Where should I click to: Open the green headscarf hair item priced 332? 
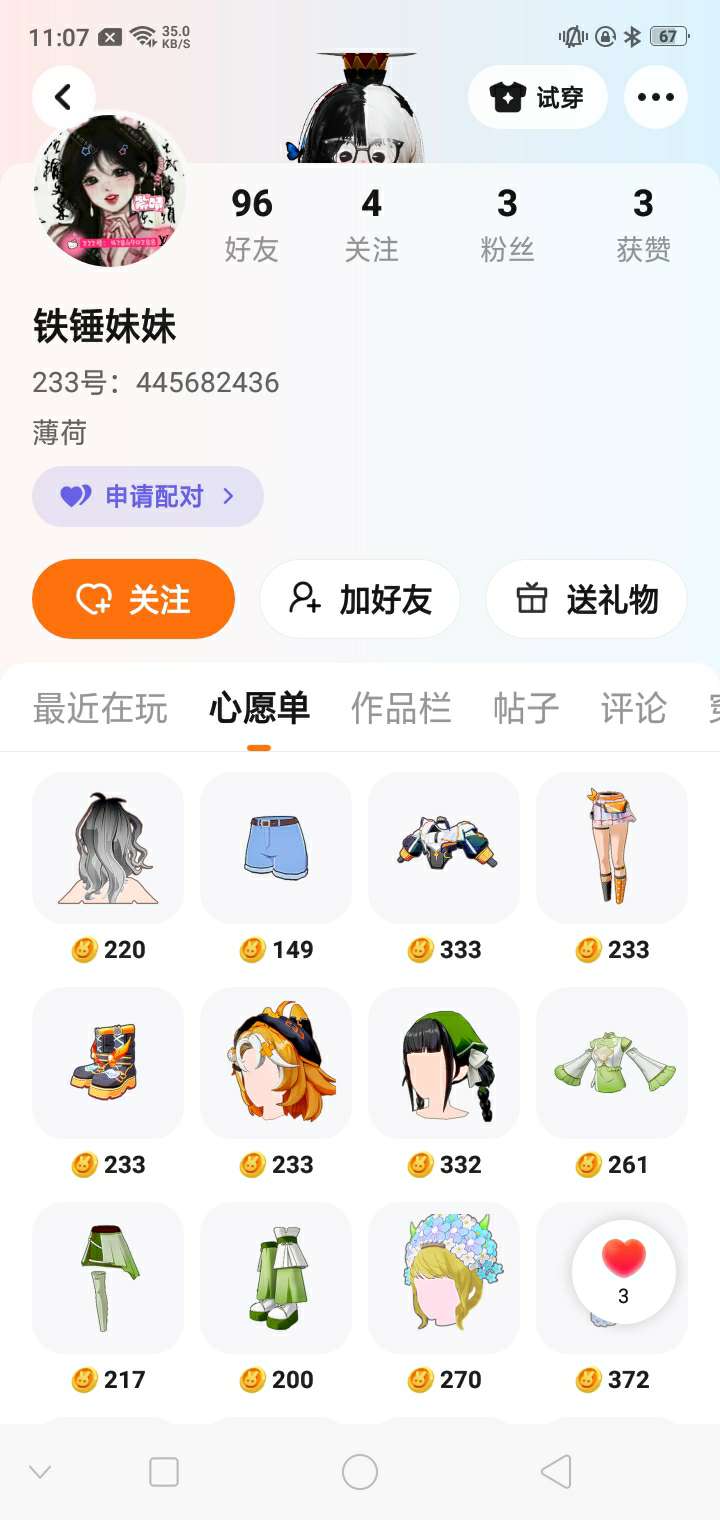point(444,1063)
